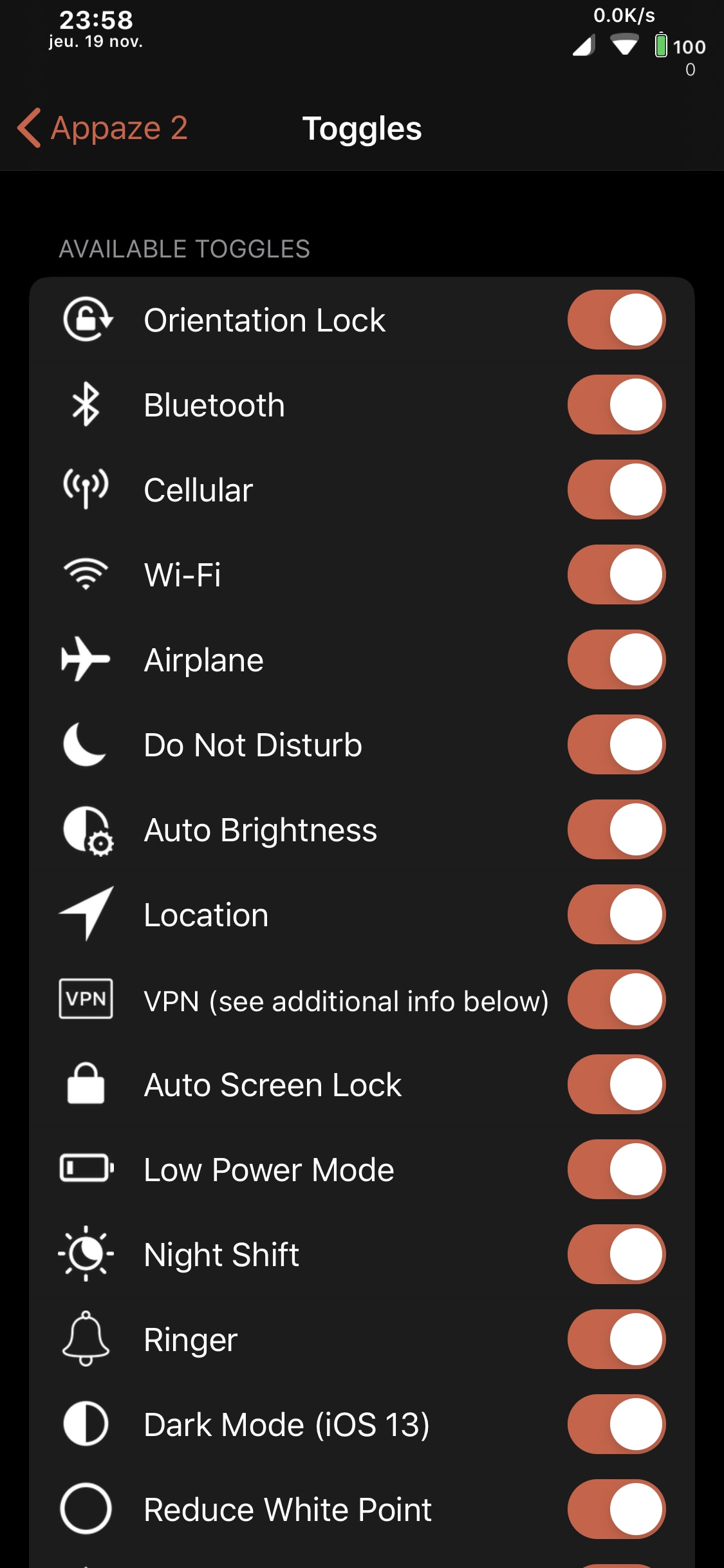Turn off the Cellular toggle

[617, 490]
